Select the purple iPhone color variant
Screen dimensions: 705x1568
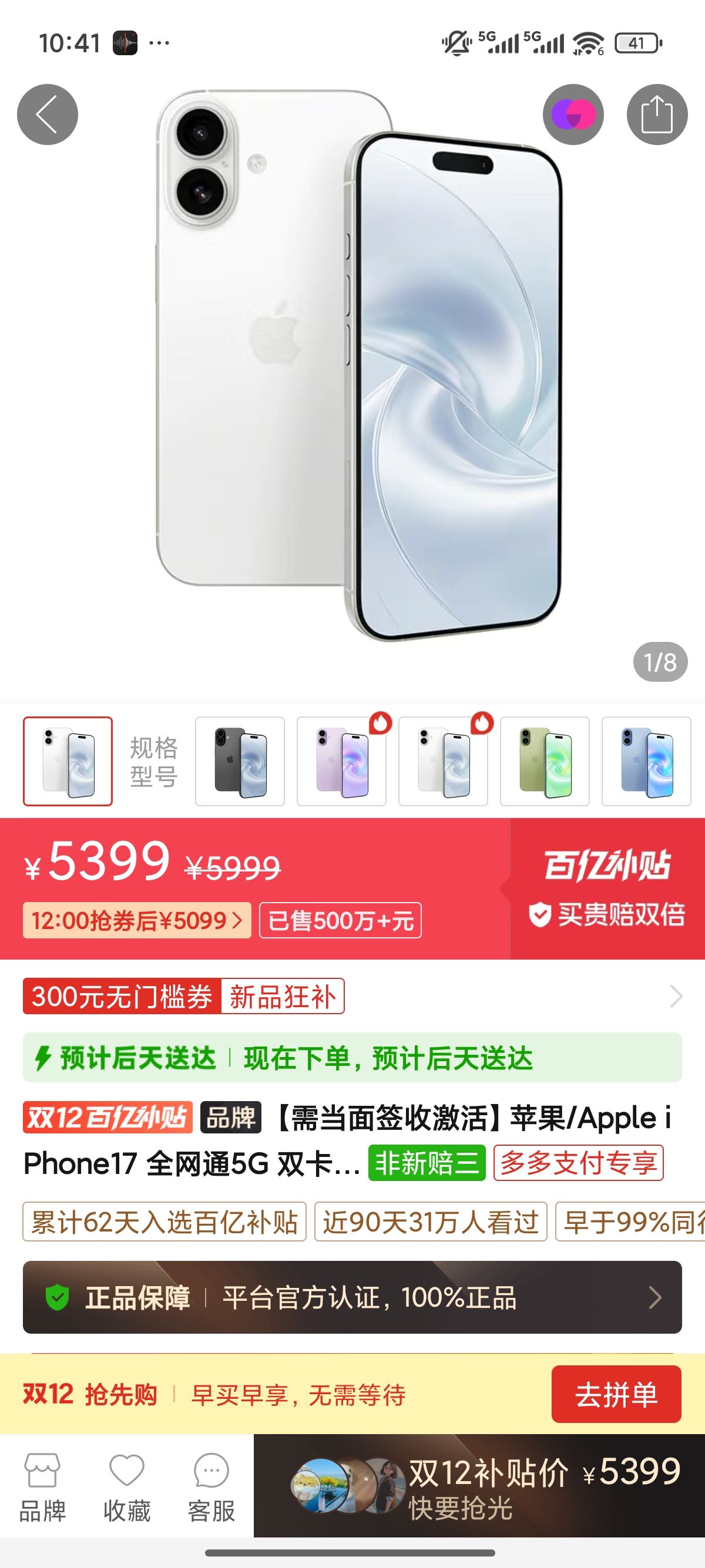[341, 762]
